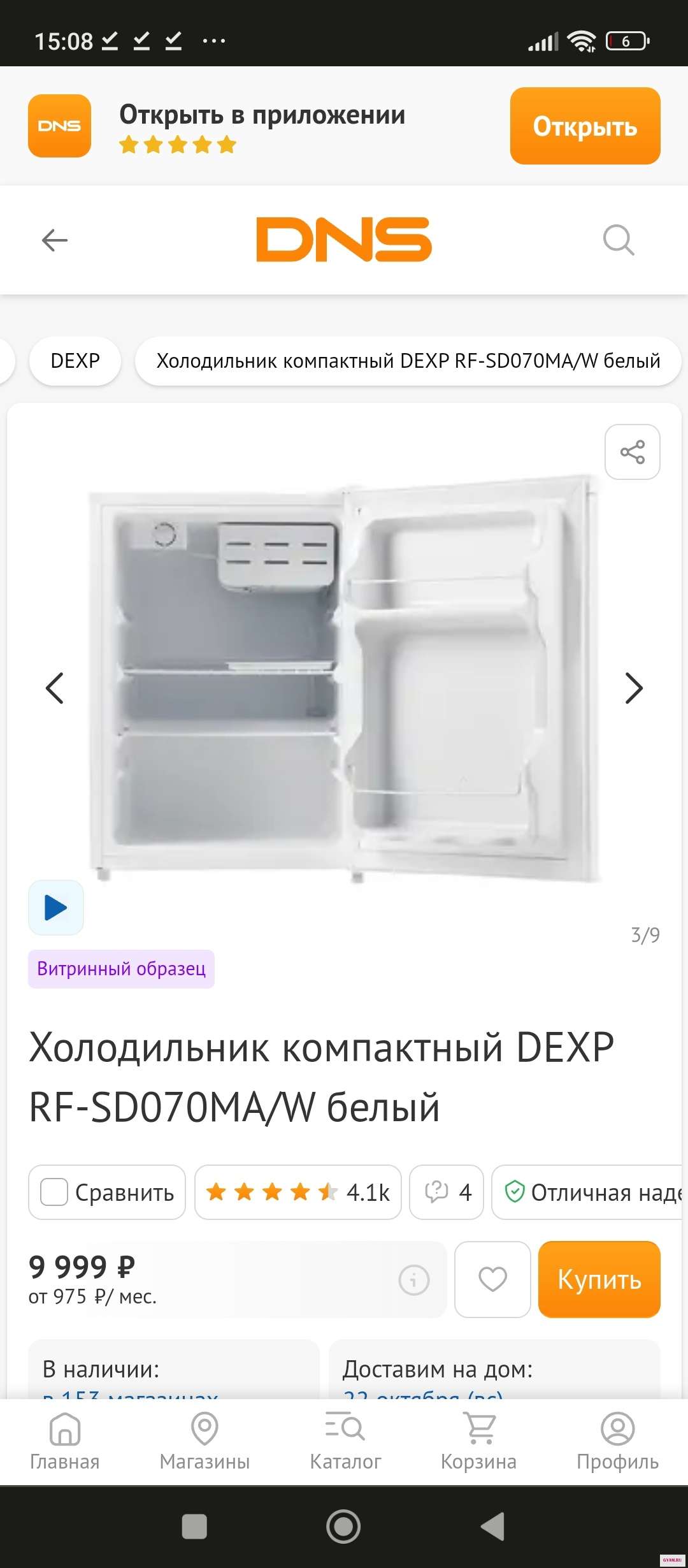Image resolution: width=688 pixels, height=1568 pixels.
Task: Tap the back arrow in the header
Action: tap(55, 240)
